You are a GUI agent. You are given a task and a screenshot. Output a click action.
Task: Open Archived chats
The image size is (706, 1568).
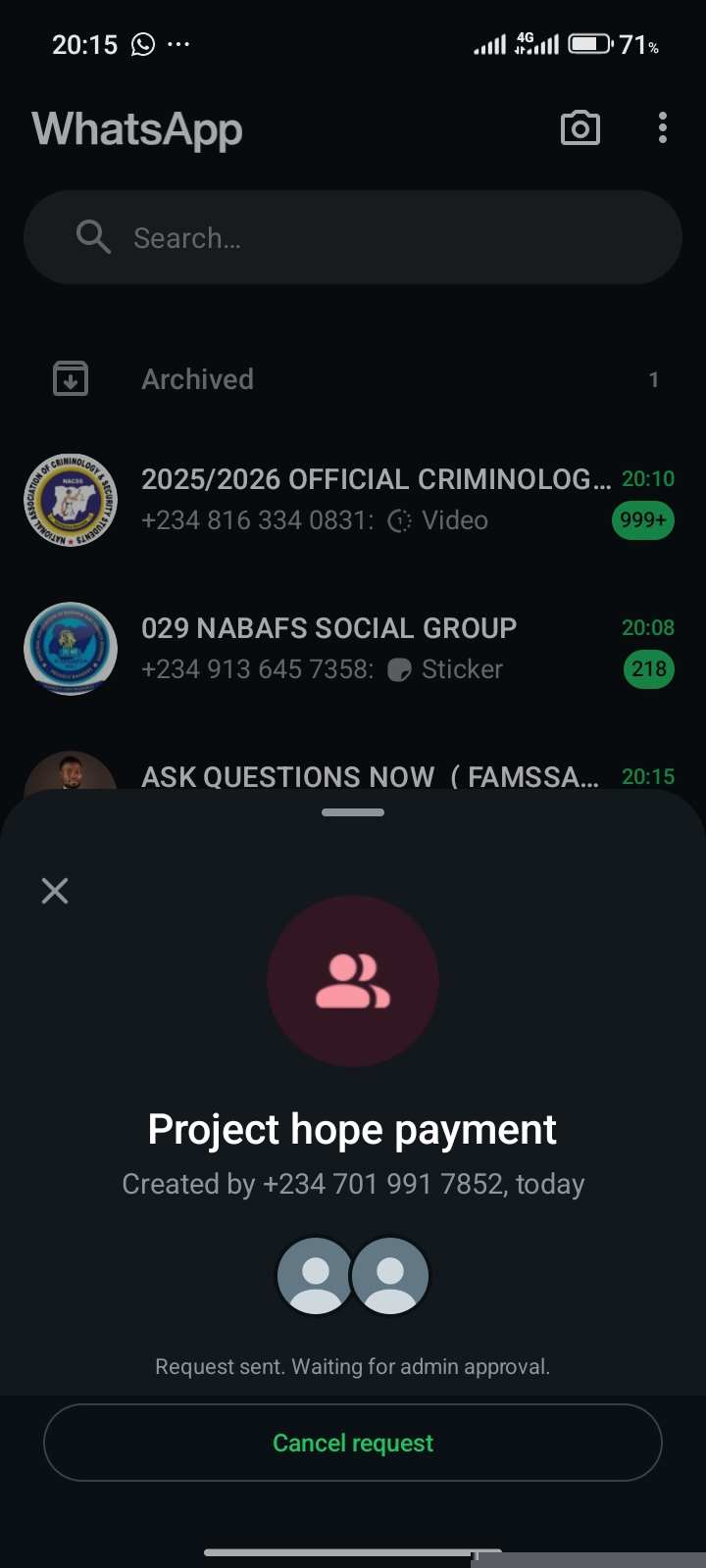coord(353,379)
